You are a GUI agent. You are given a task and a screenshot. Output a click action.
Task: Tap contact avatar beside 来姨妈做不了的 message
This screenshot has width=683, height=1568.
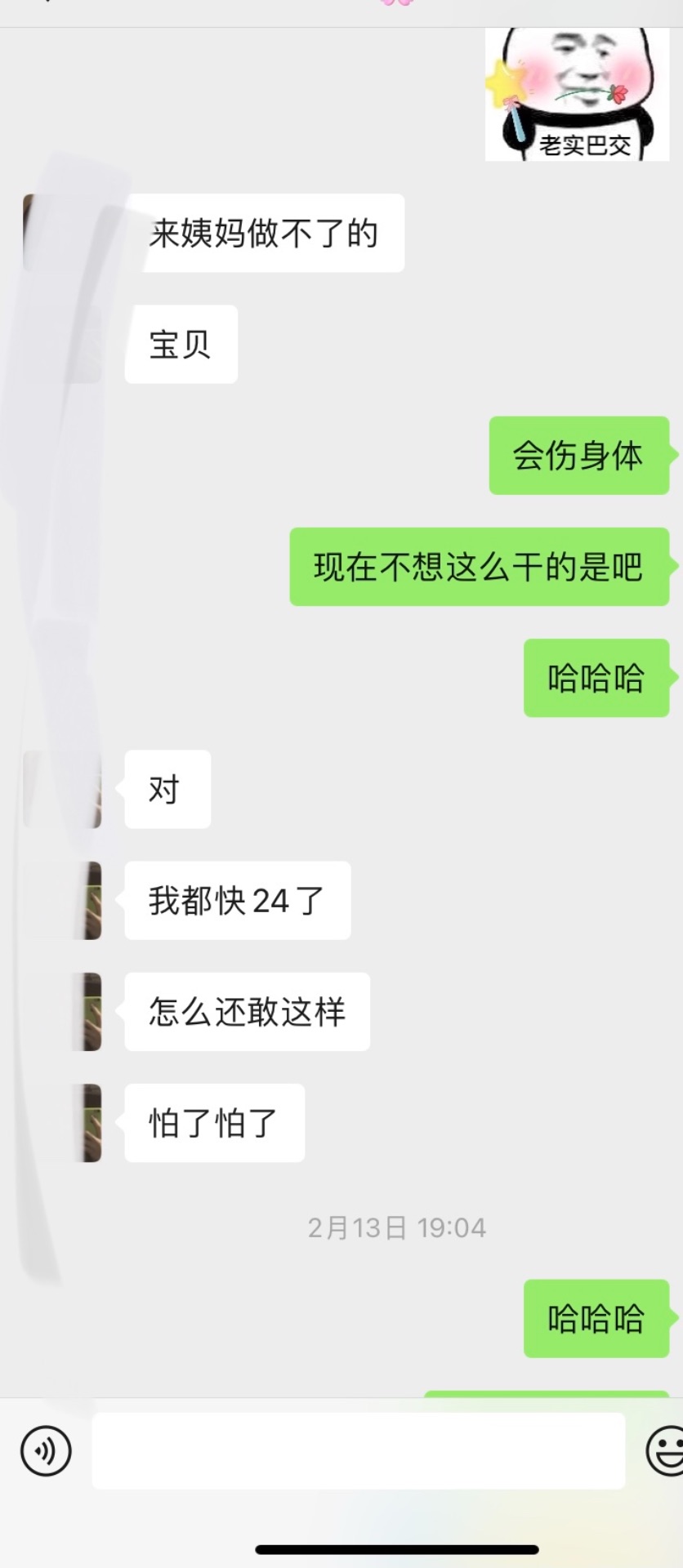click(62, 233)
